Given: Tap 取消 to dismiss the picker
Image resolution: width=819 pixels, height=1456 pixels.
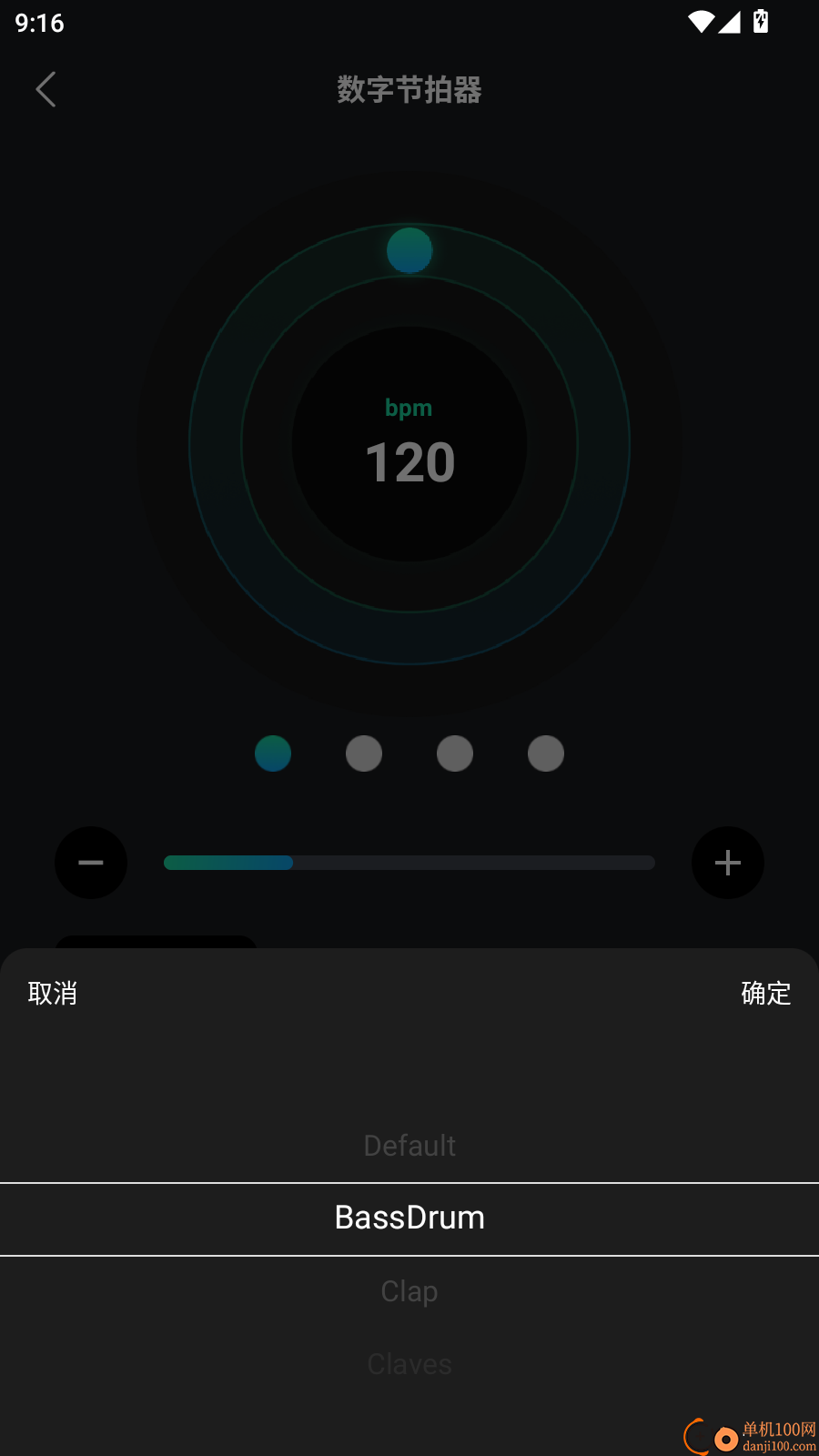Looking at the screenshot, I should coord(53,993).
